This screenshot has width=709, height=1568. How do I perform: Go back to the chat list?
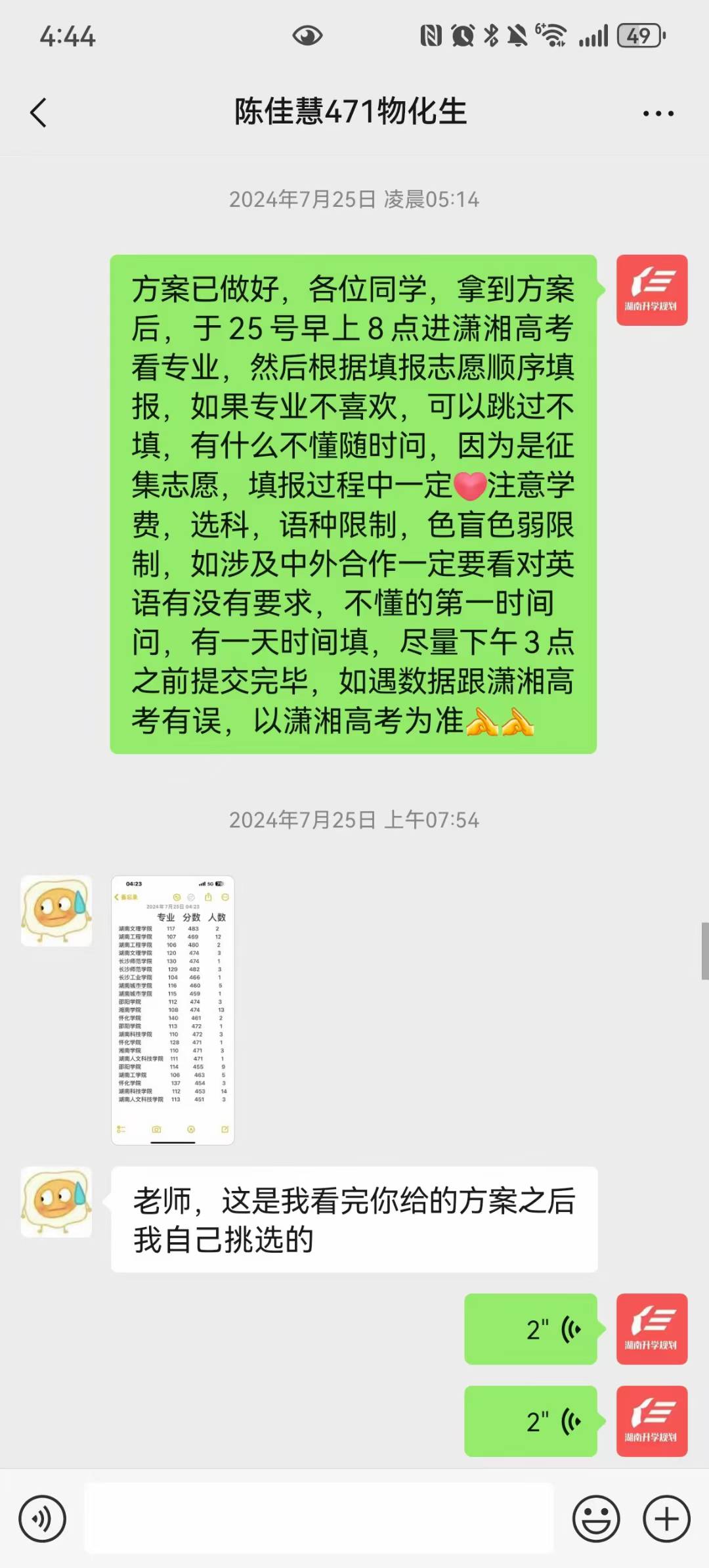pos(39,112)
